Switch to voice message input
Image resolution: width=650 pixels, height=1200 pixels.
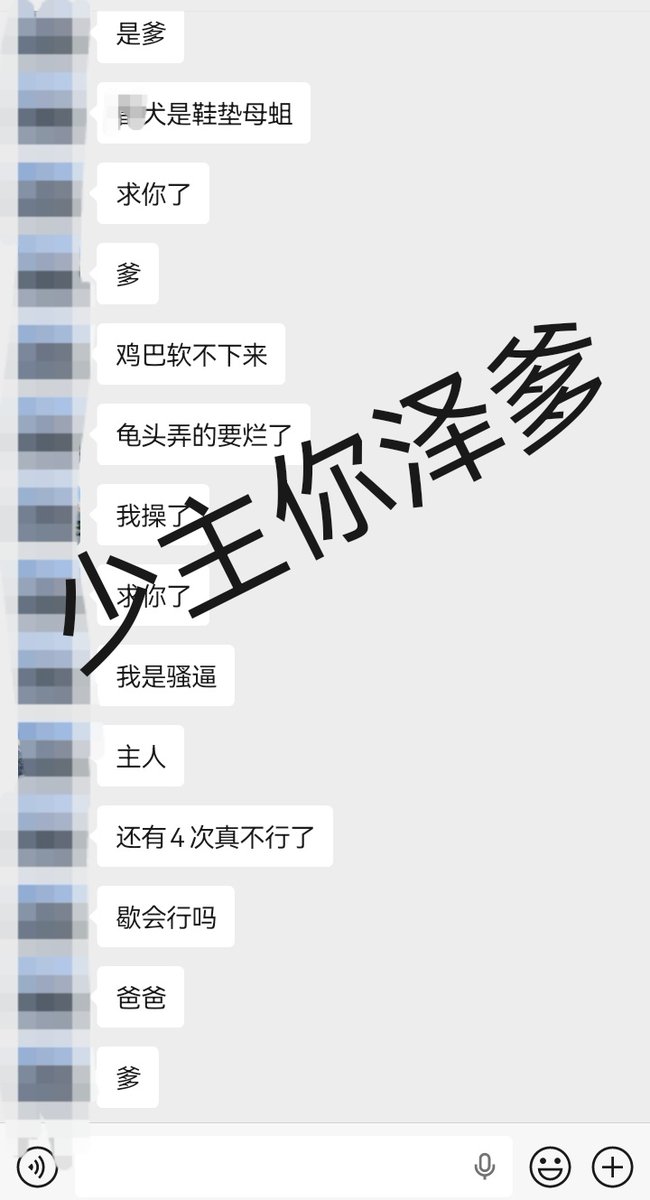click(36, 1166)
